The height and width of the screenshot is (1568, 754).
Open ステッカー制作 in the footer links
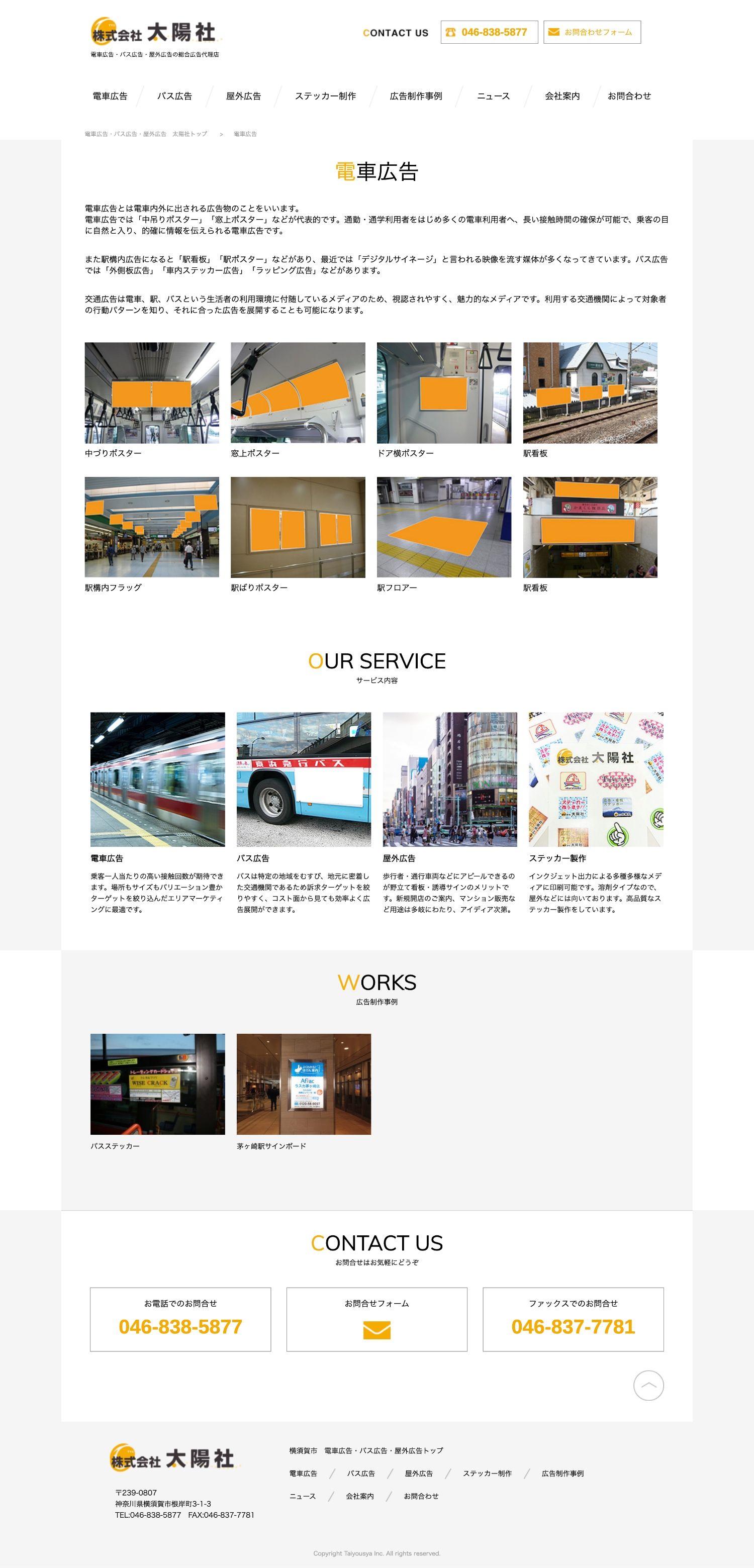(487, 1474)
